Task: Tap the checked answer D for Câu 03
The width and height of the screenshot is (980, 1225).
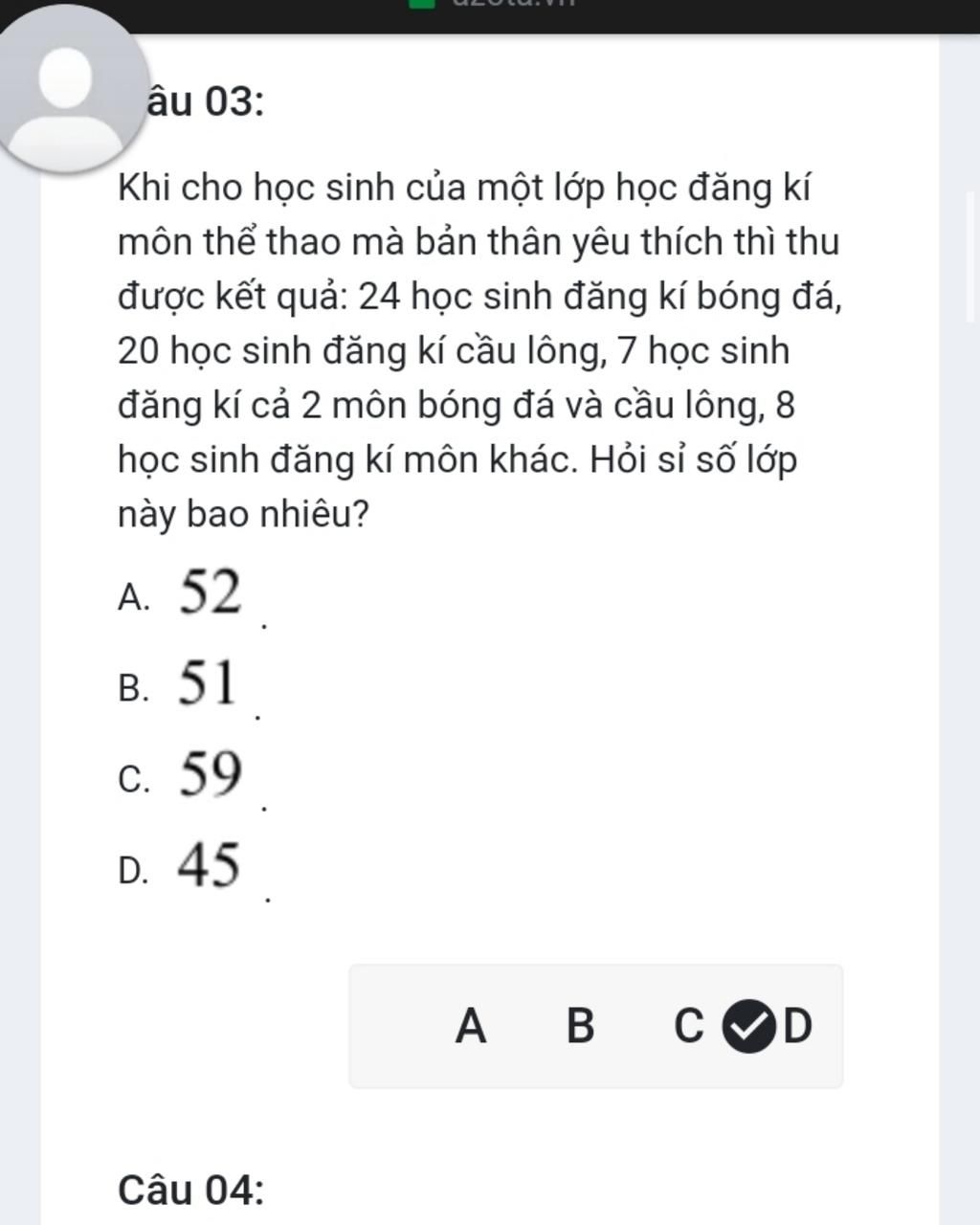Action: [x=771, y=1026]
